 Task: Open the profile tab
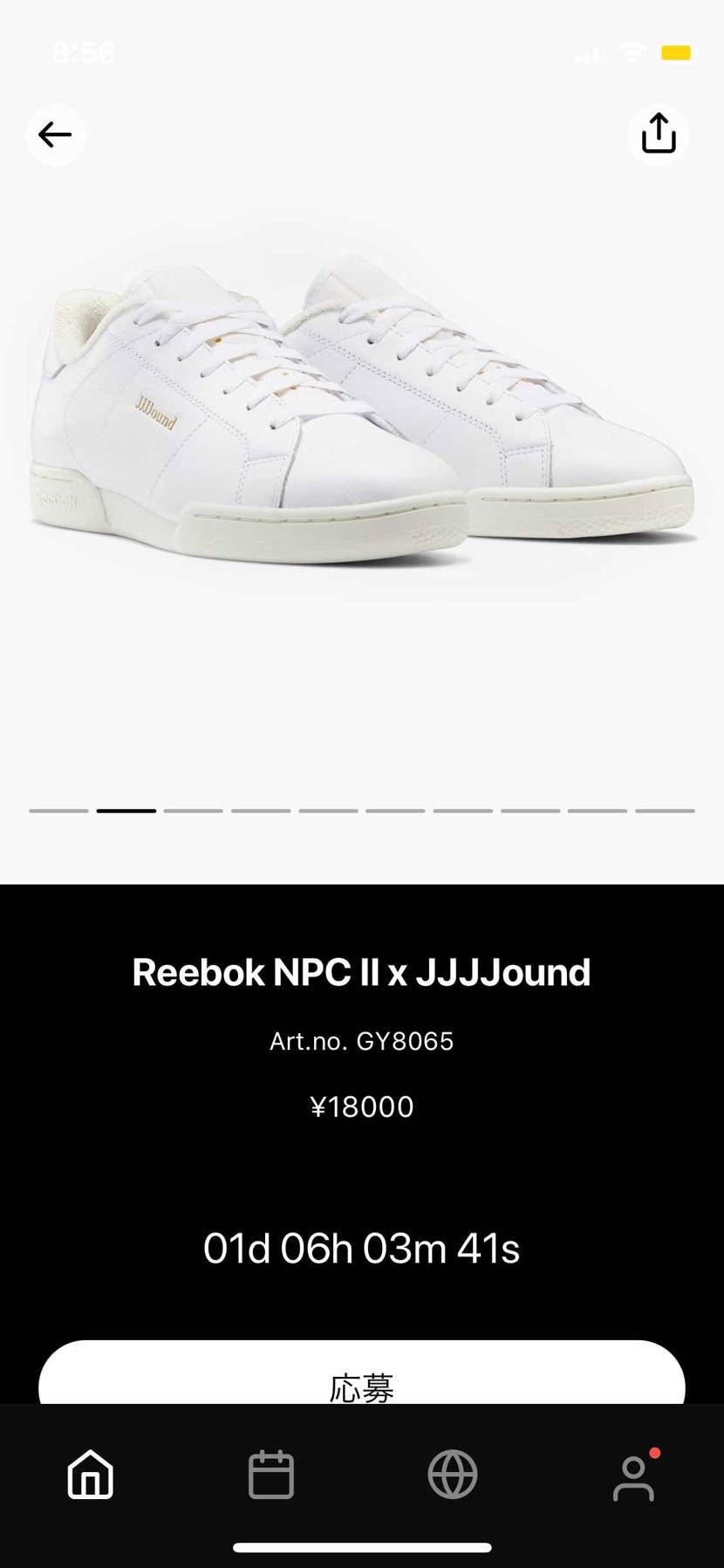pyautogui.click(x=634, y=1476)
